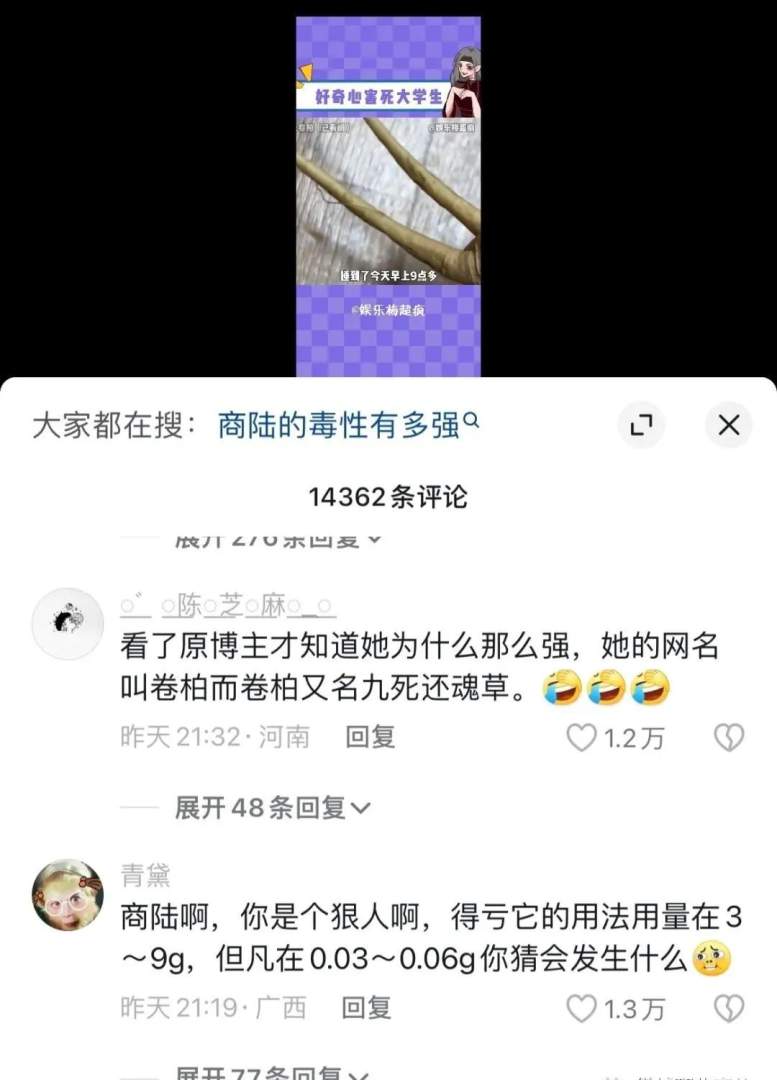Like 陈芝麻's comment
Viewport: 777px width, 1080px height.
pyautogui.click(x=582, y=738)
